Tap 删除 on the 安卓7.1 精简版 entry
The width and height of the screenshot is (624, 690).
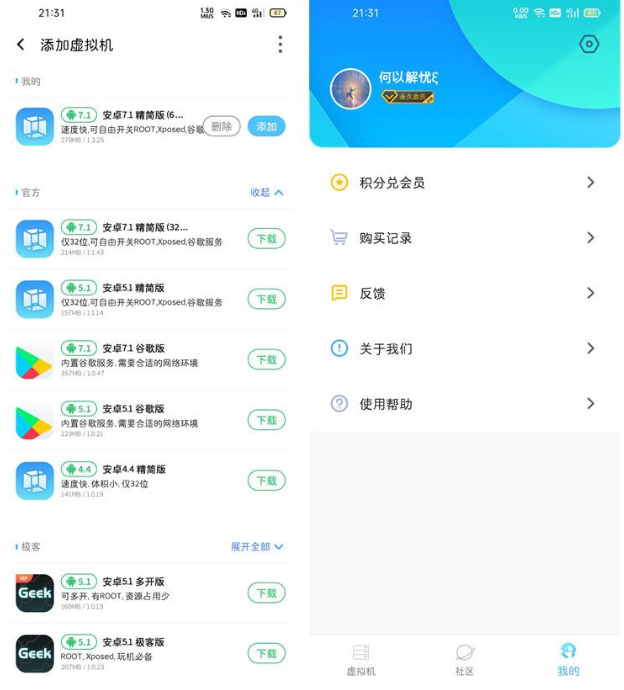coord(221,127)
